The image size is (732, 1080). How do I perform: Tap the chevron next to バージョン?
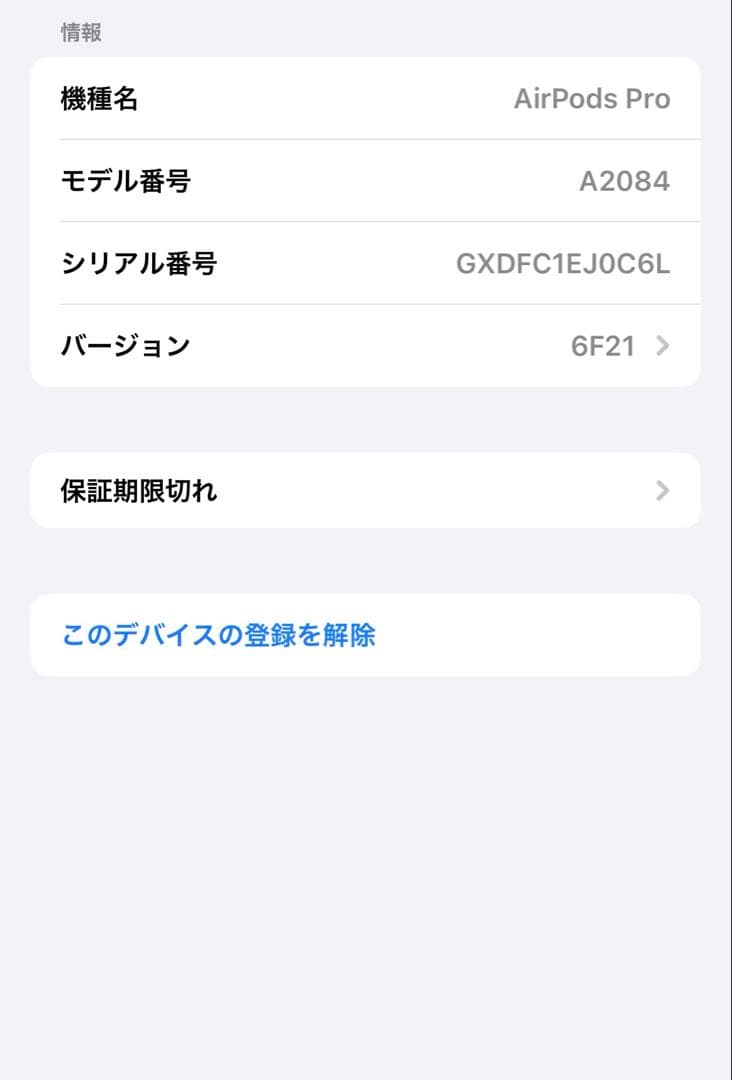pyautogui.click(x=661, y=345)
